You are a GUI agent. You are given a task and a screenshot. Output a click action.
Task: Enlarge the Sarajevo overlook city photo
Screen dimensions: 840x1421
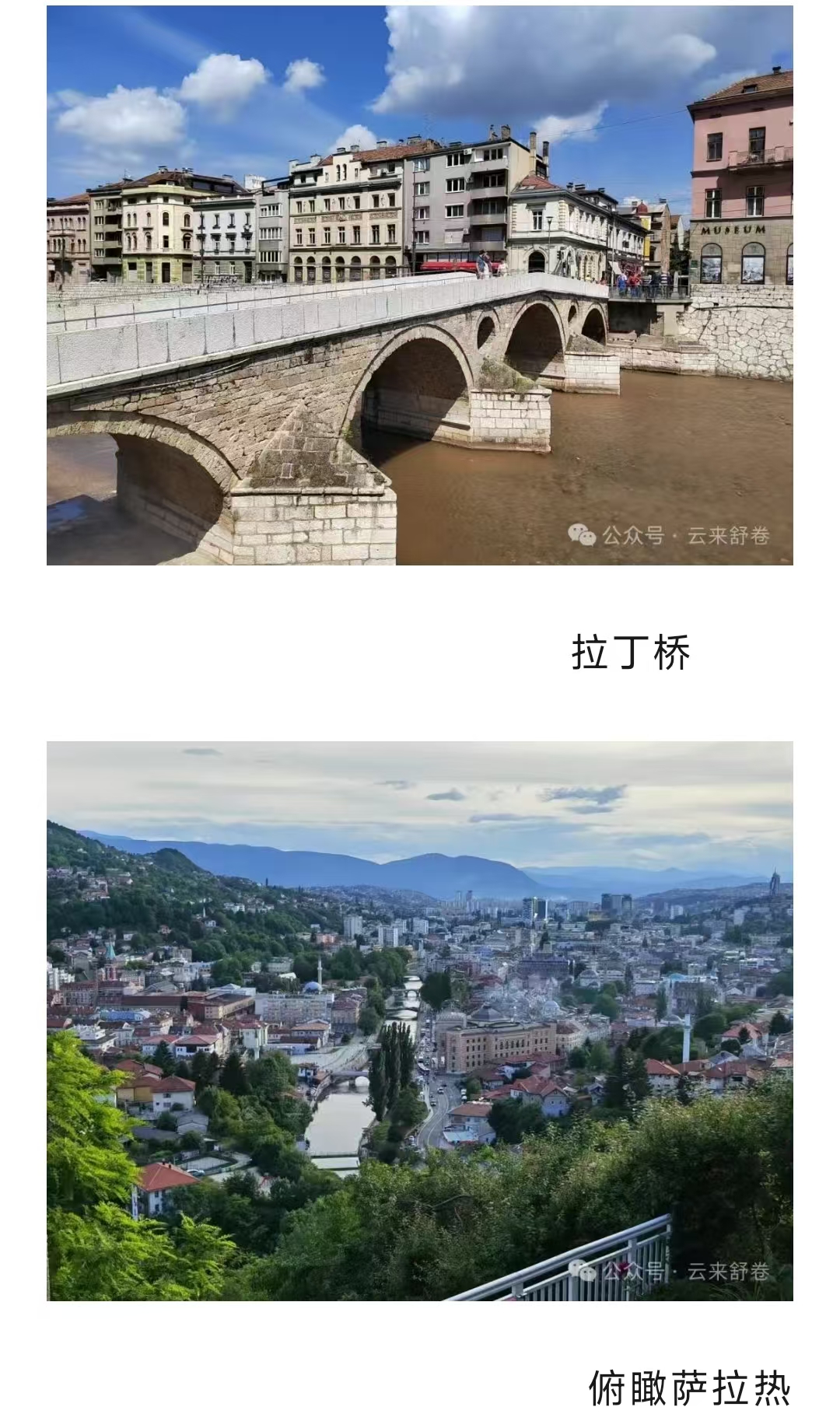pyautogui.click(x=420, y=1020)
